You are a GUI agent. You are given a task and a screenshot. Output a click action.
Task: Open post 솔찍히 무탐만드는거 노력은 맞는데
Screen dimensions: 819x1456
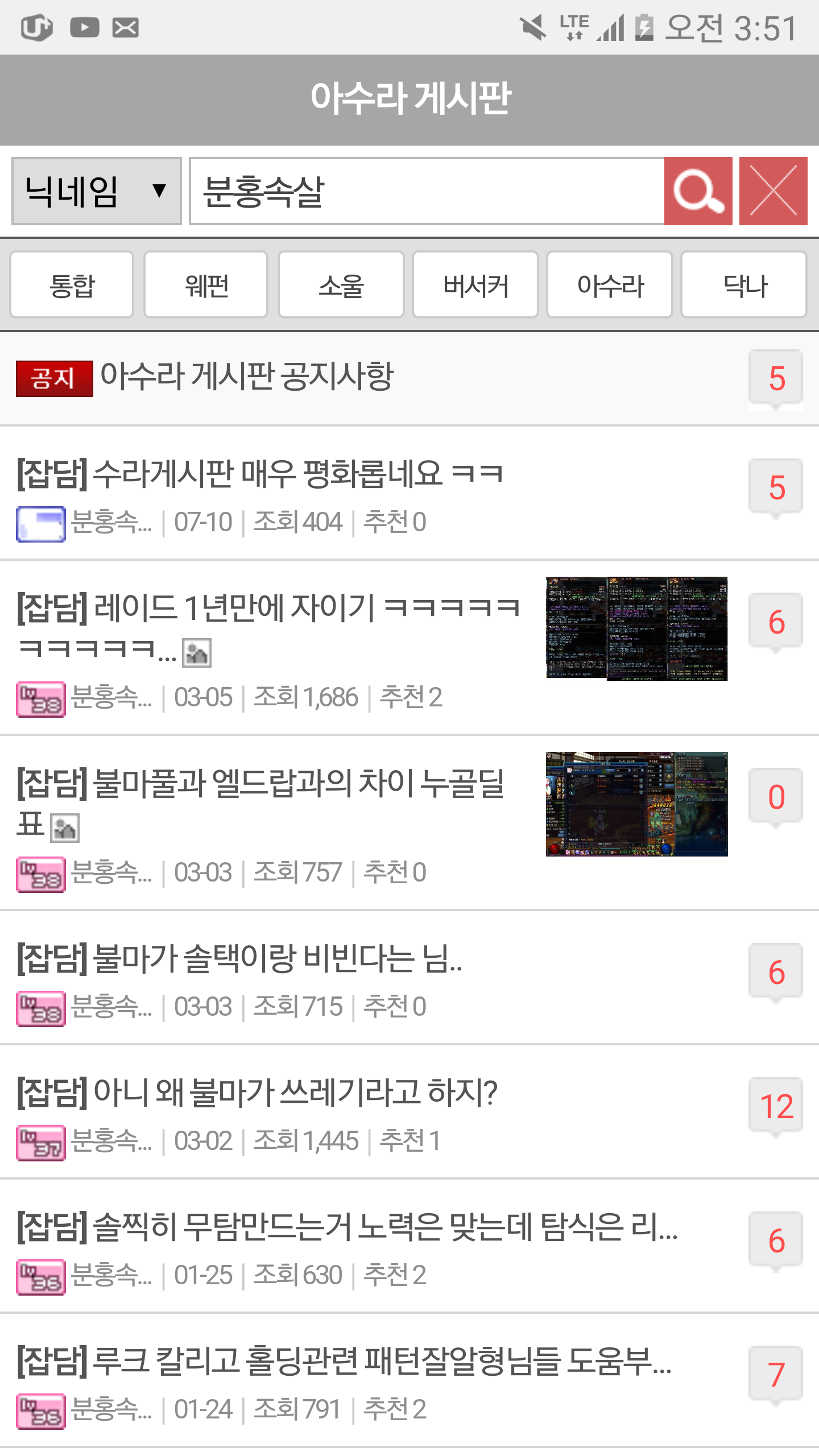(x=347, y=1227)
